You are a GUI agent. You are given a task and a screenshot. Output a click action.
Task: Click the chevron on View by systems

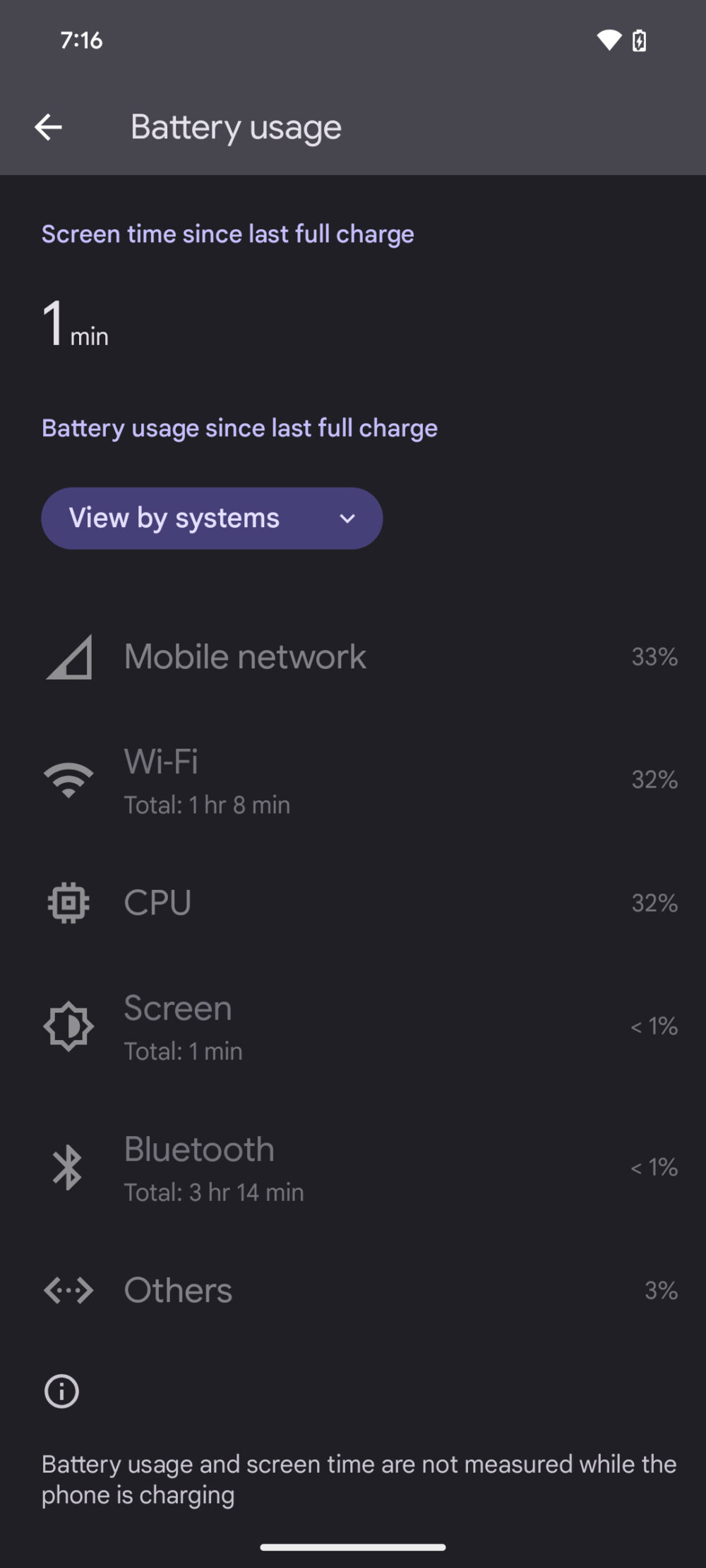point(347,519)
